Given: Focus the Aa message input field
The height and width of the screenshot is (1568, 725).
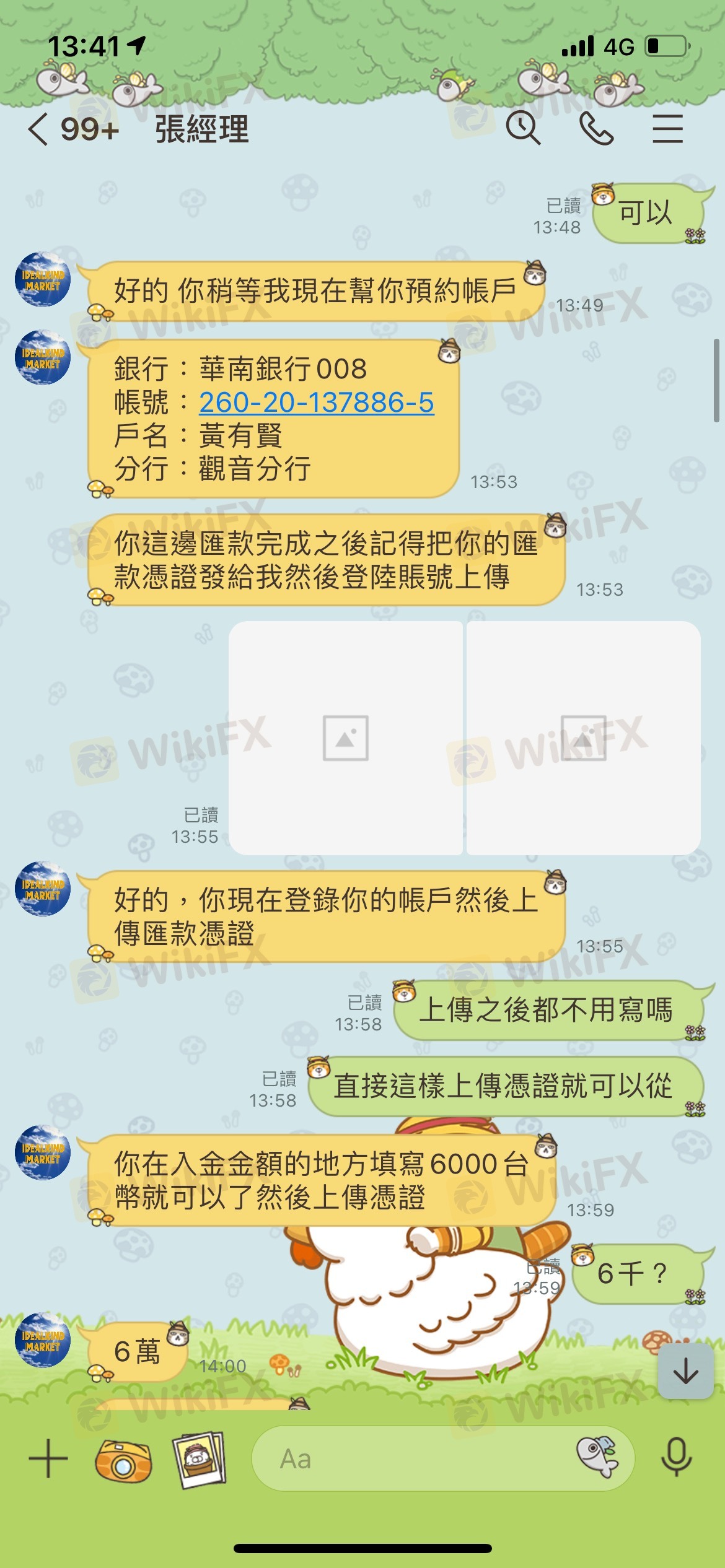Looking at the screenshot, I should click(x=409, y=1459).
